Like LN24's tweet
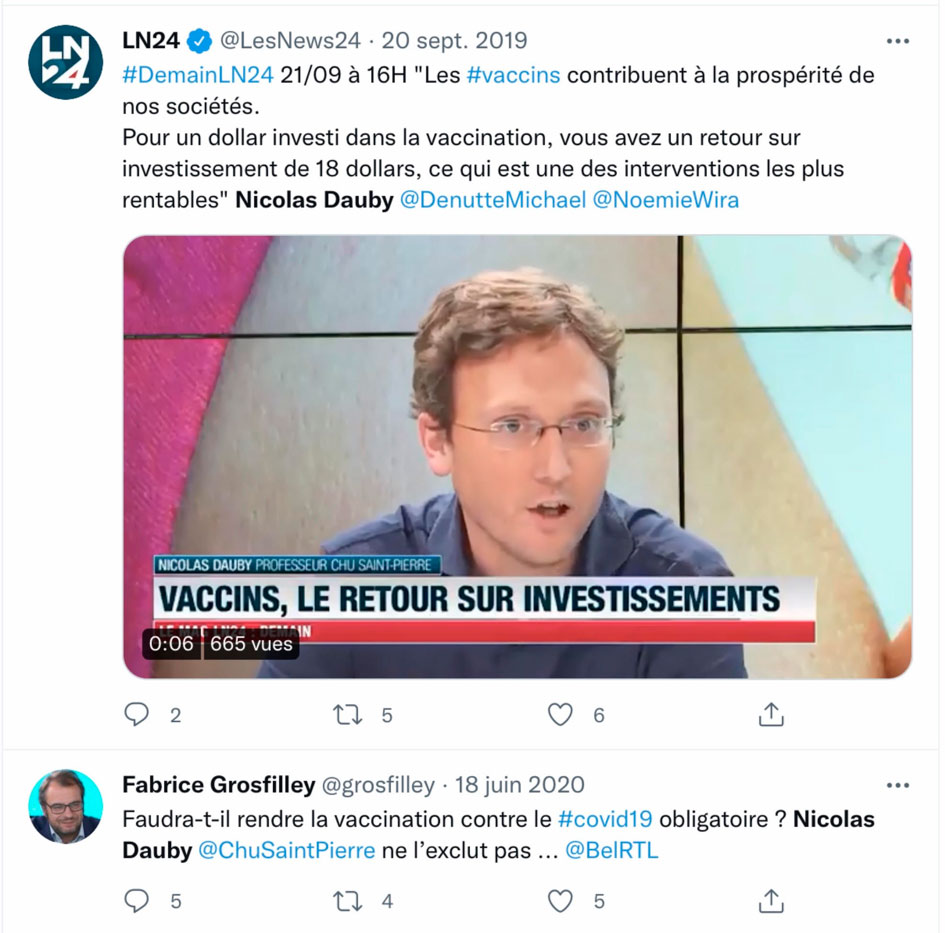Viewport: 945px width, 933px height. pos(560,715)
